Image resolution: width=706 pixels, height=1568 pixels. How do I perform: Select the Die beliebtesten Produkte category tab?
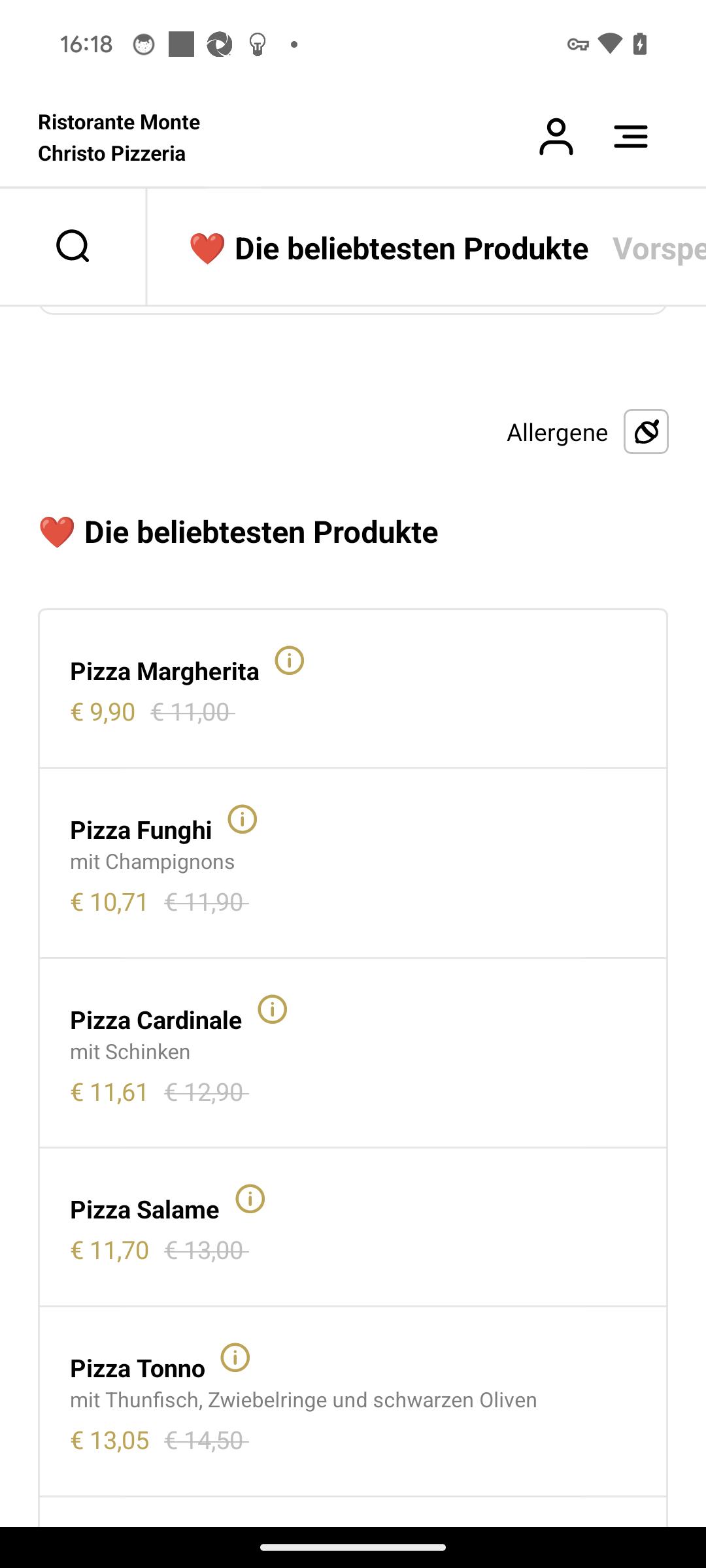389,249
